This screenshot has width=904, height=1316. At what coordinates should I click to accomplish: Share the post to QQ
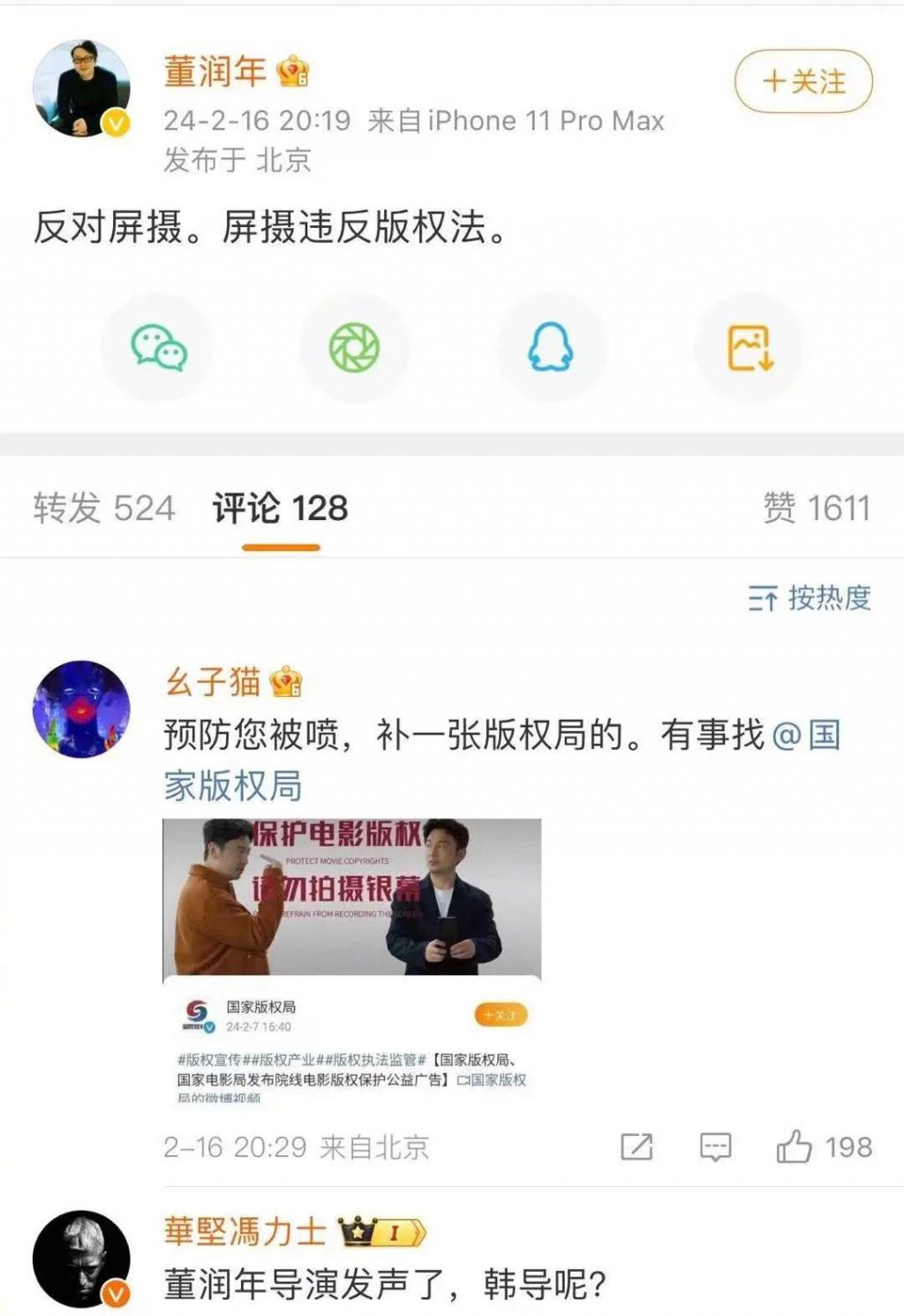(551, 347)
